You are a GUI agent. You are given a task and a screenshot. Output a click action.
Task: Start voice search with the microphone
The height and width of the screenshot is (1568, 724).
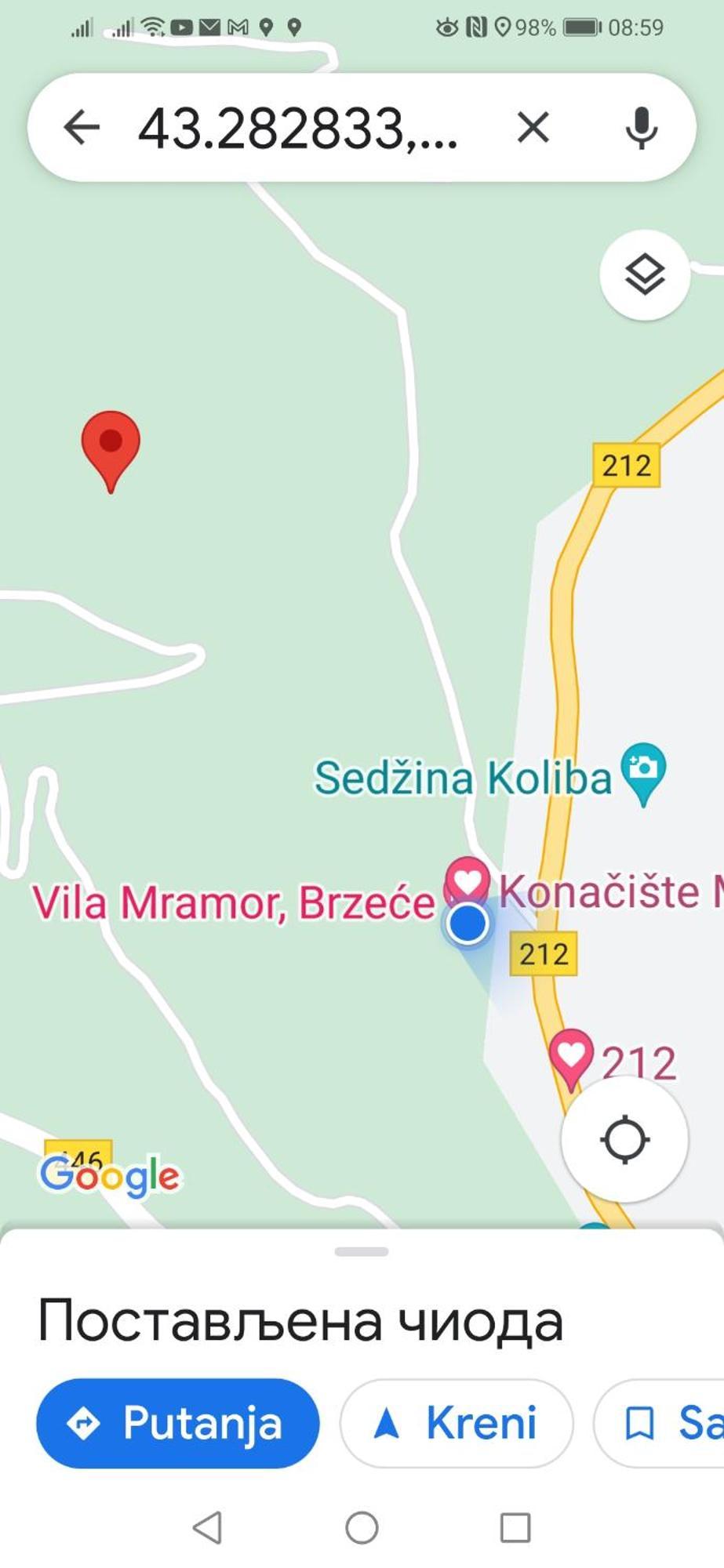pos(641,128)
